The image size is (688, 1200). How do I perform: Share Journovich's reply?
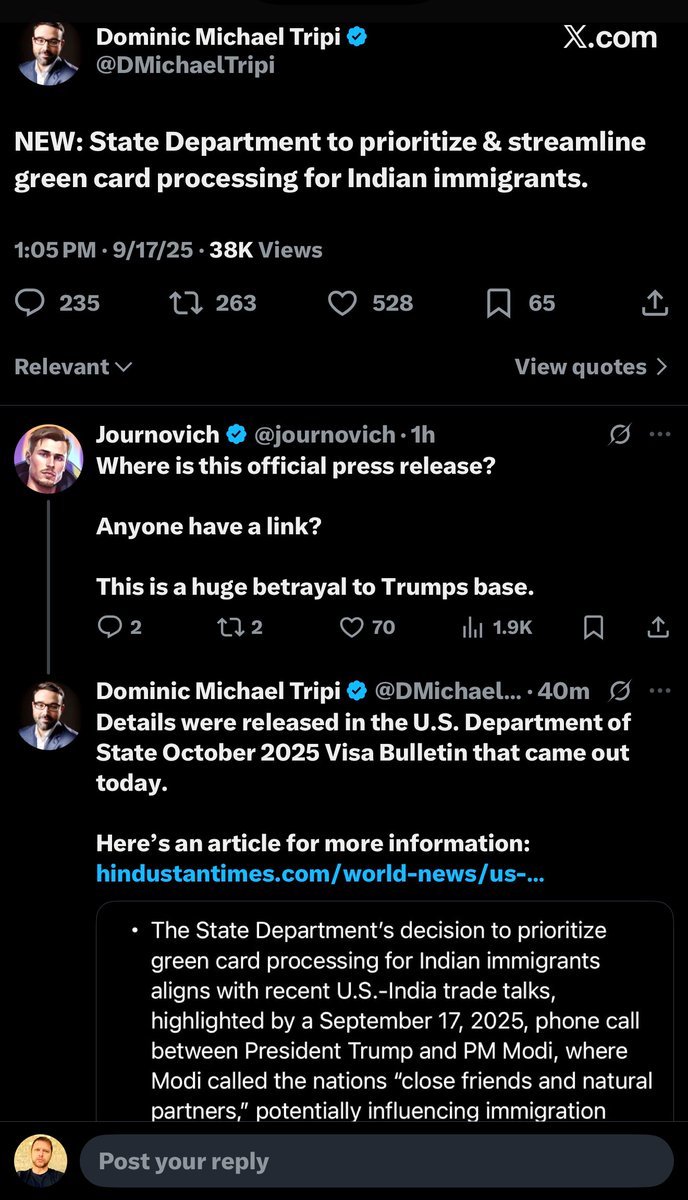point(658,627)
